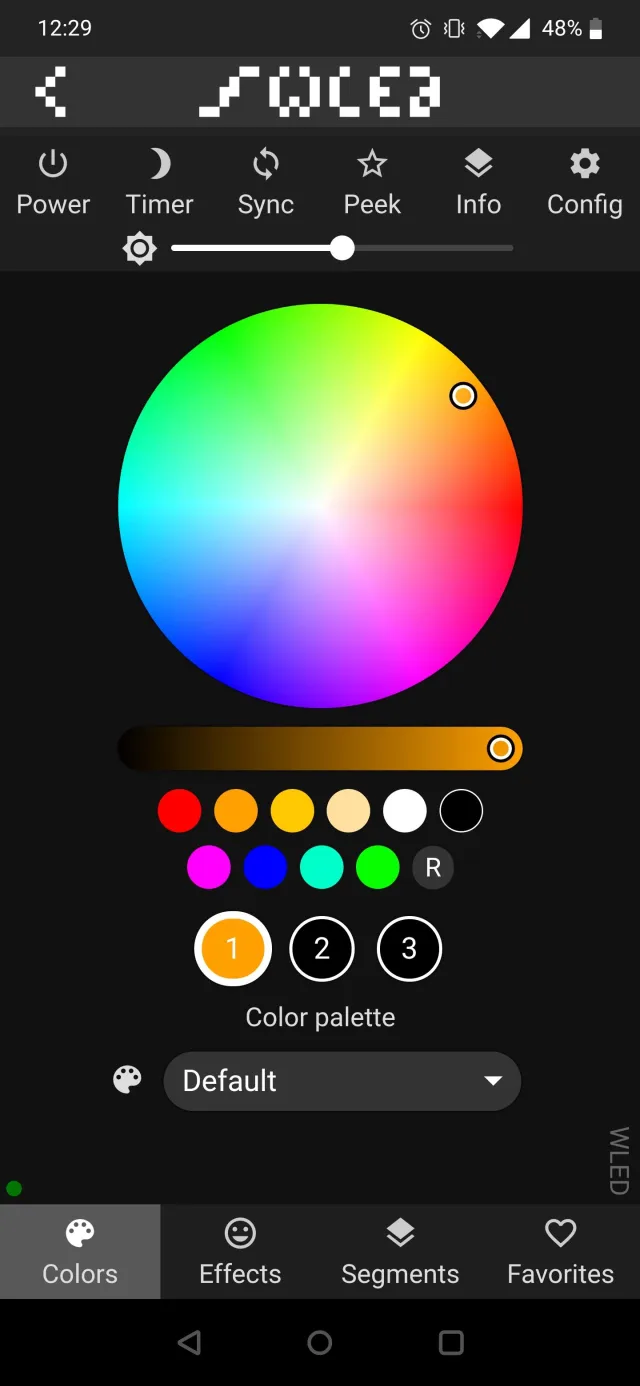Tap the system home button

[x=320, y=1342]
